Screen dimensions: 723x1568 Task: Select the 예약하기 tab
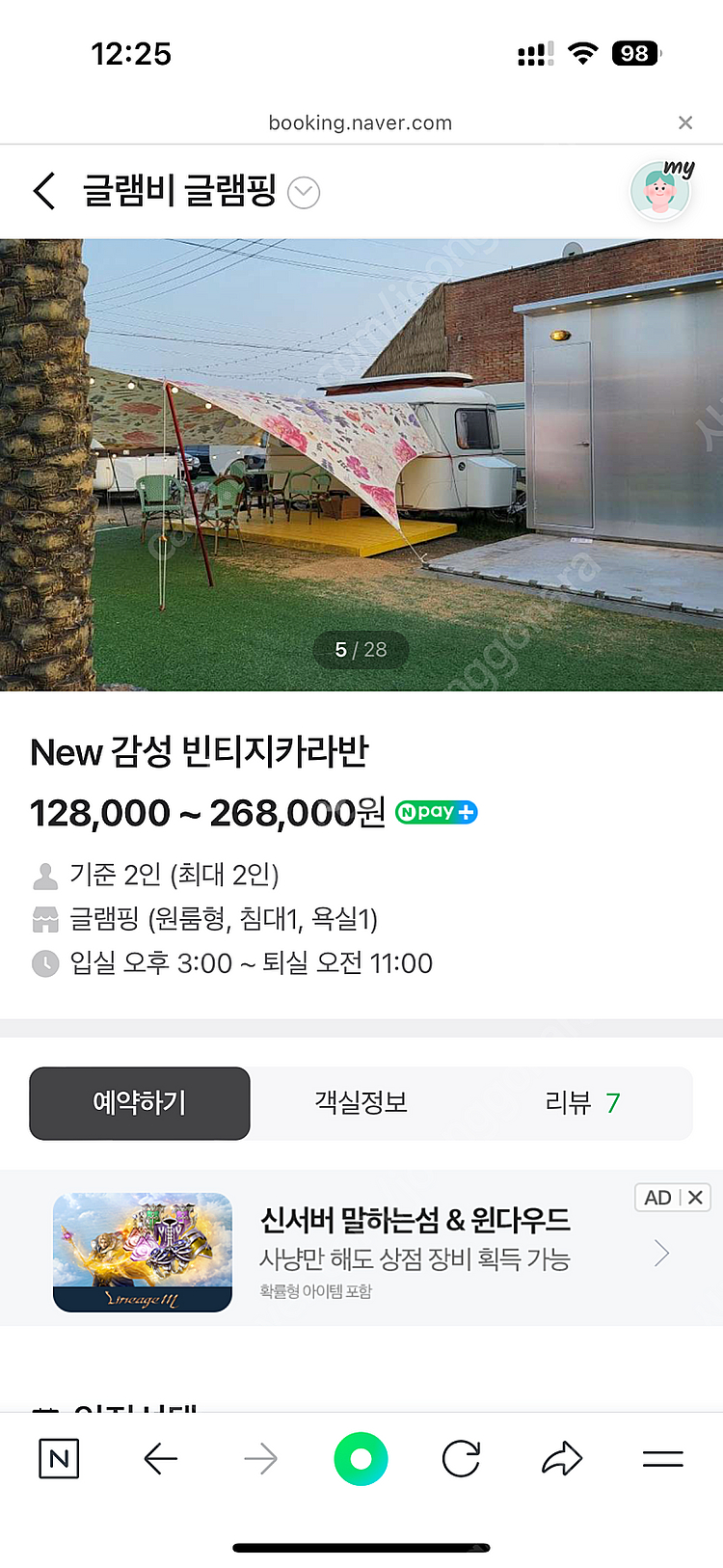point(140,1103)
